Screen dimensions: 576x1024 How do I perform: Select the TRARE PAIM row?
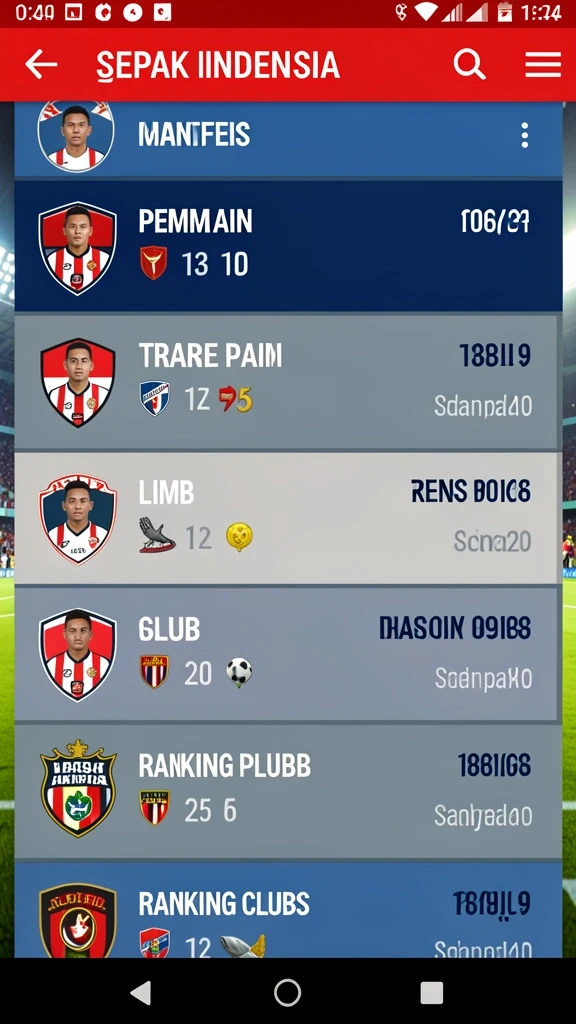288,381
